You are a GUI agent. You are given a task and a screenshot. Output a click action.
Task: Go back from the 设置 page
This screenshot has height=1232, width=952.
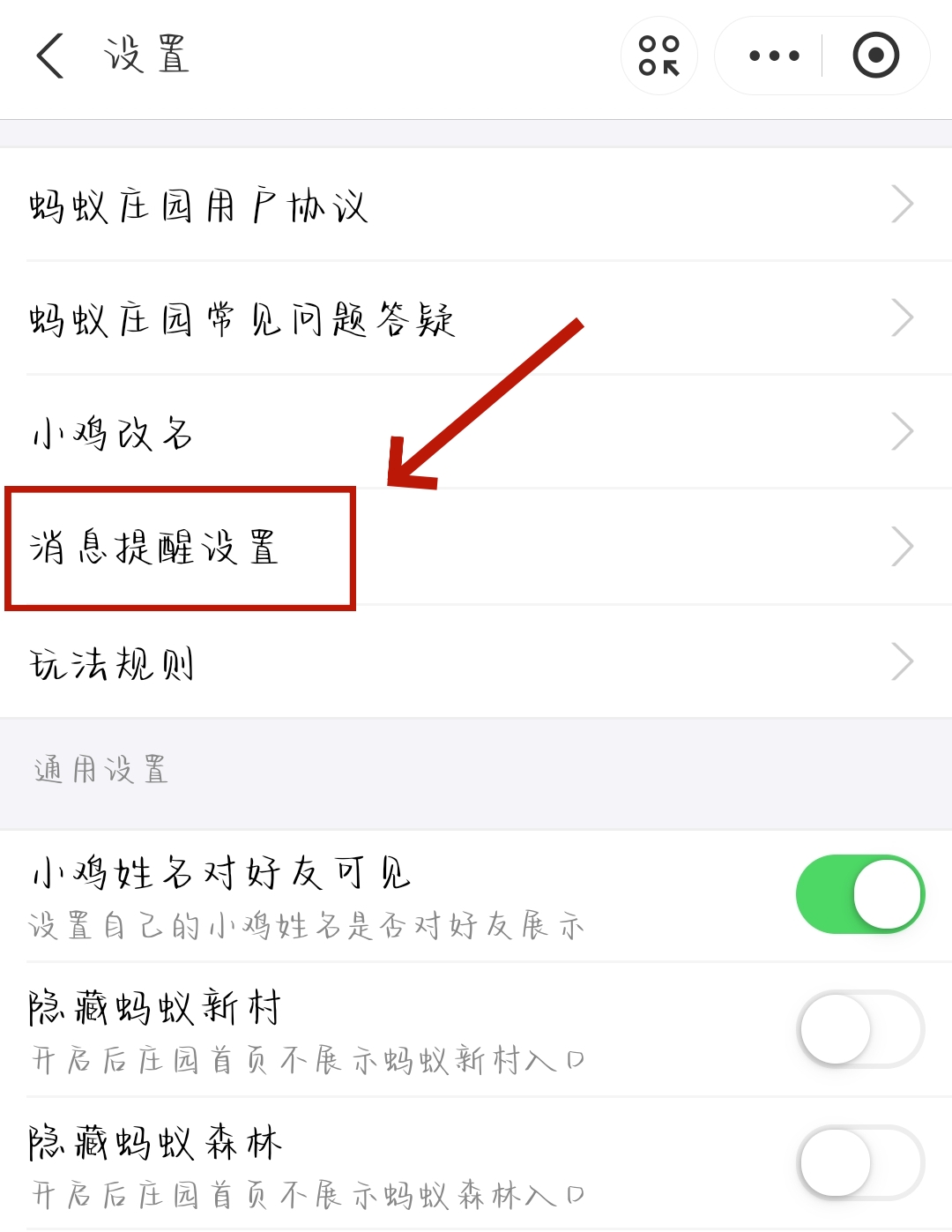[x=50, y=56]
